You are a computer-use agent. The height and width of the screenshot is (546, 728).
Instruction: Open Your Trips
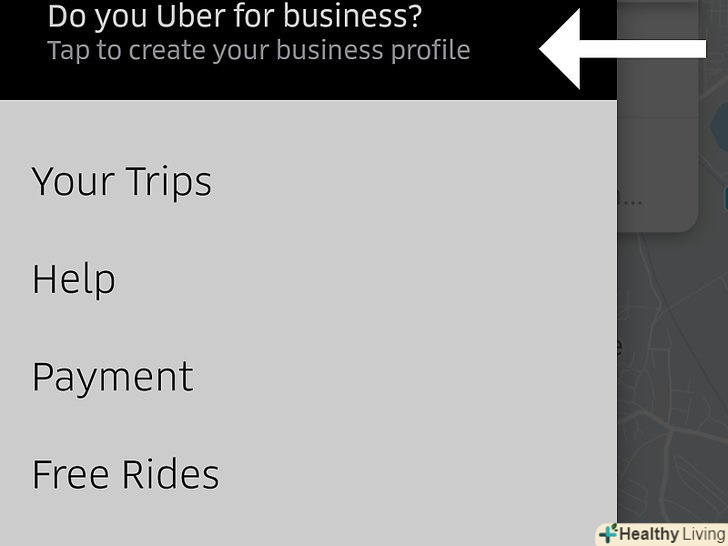click(122, 182)
